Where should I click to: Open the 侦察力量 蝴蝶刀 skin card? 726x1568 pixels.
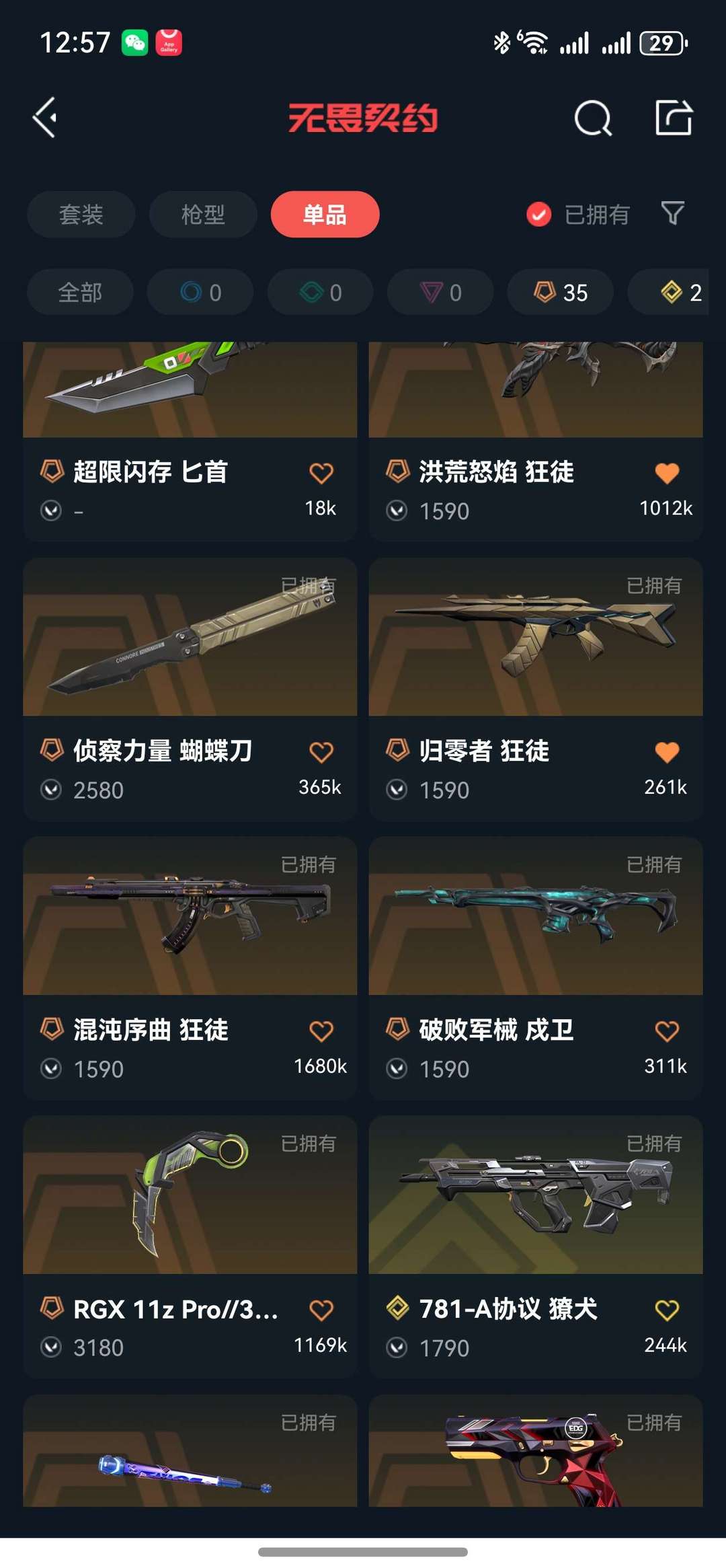click(x=190, y=637)
